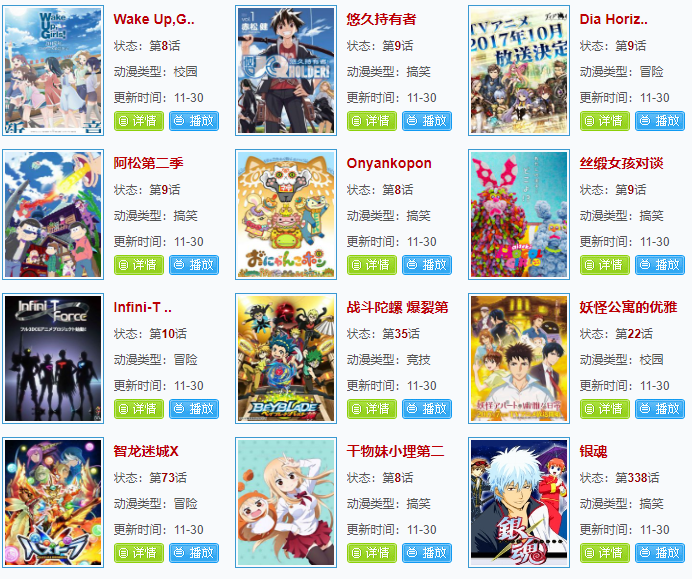Play 丝缎女孩对谈
Image resolution: width=692 pixels, height=579 pixels.
tap(660, 265)
